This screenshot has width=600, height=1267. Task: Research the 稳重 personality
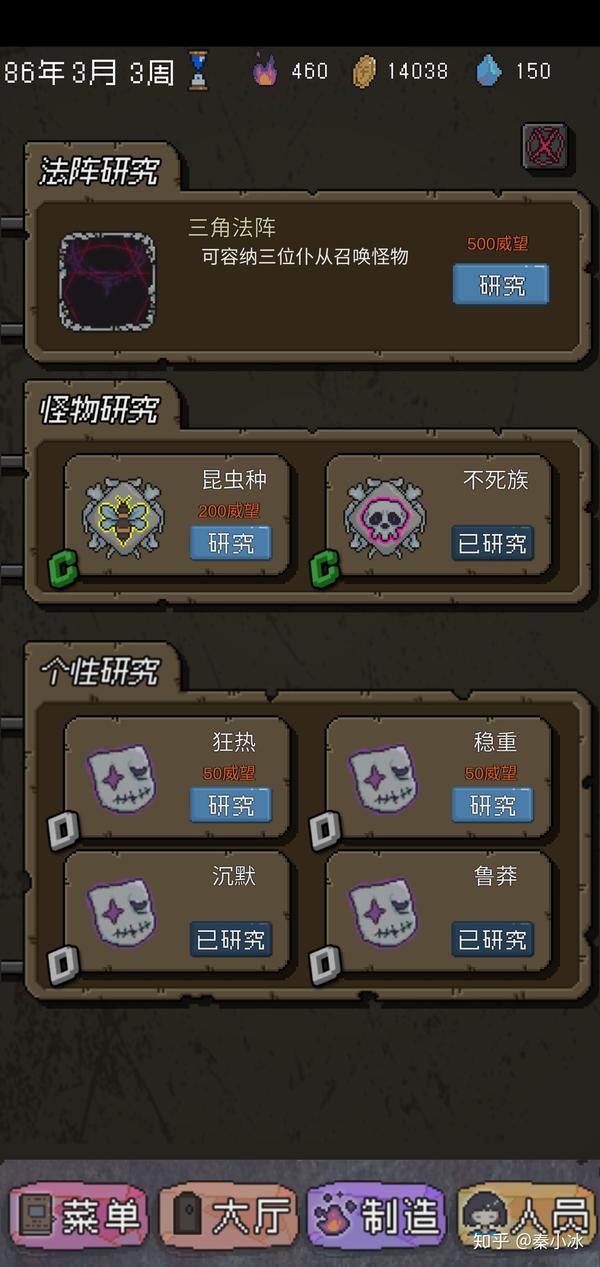492,804
